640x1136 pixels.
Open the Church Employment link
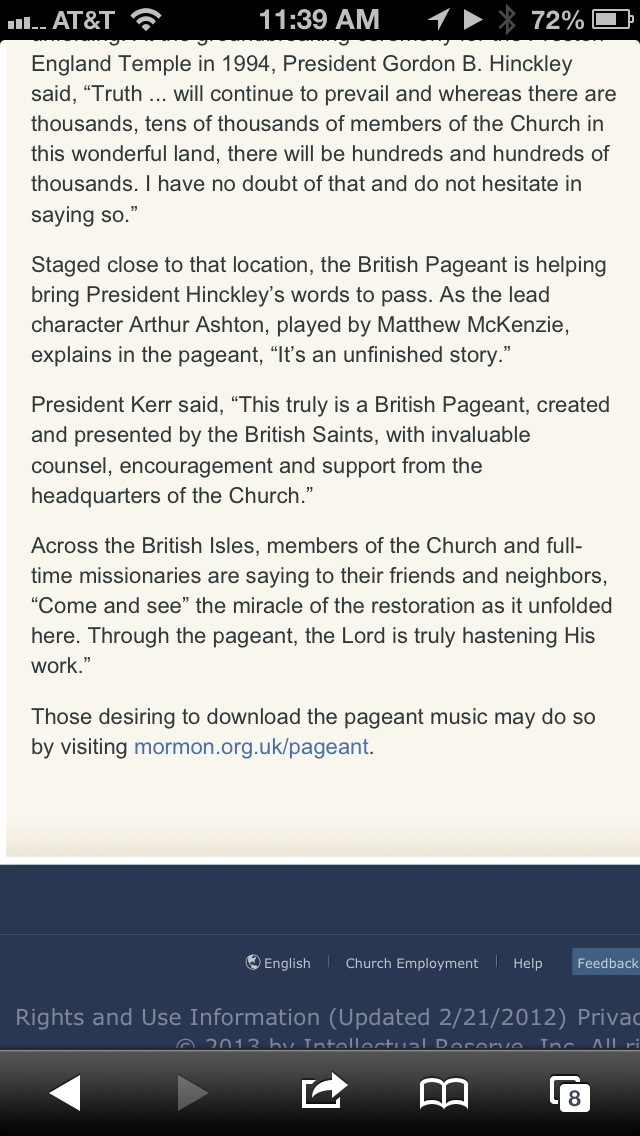(412, 963)
